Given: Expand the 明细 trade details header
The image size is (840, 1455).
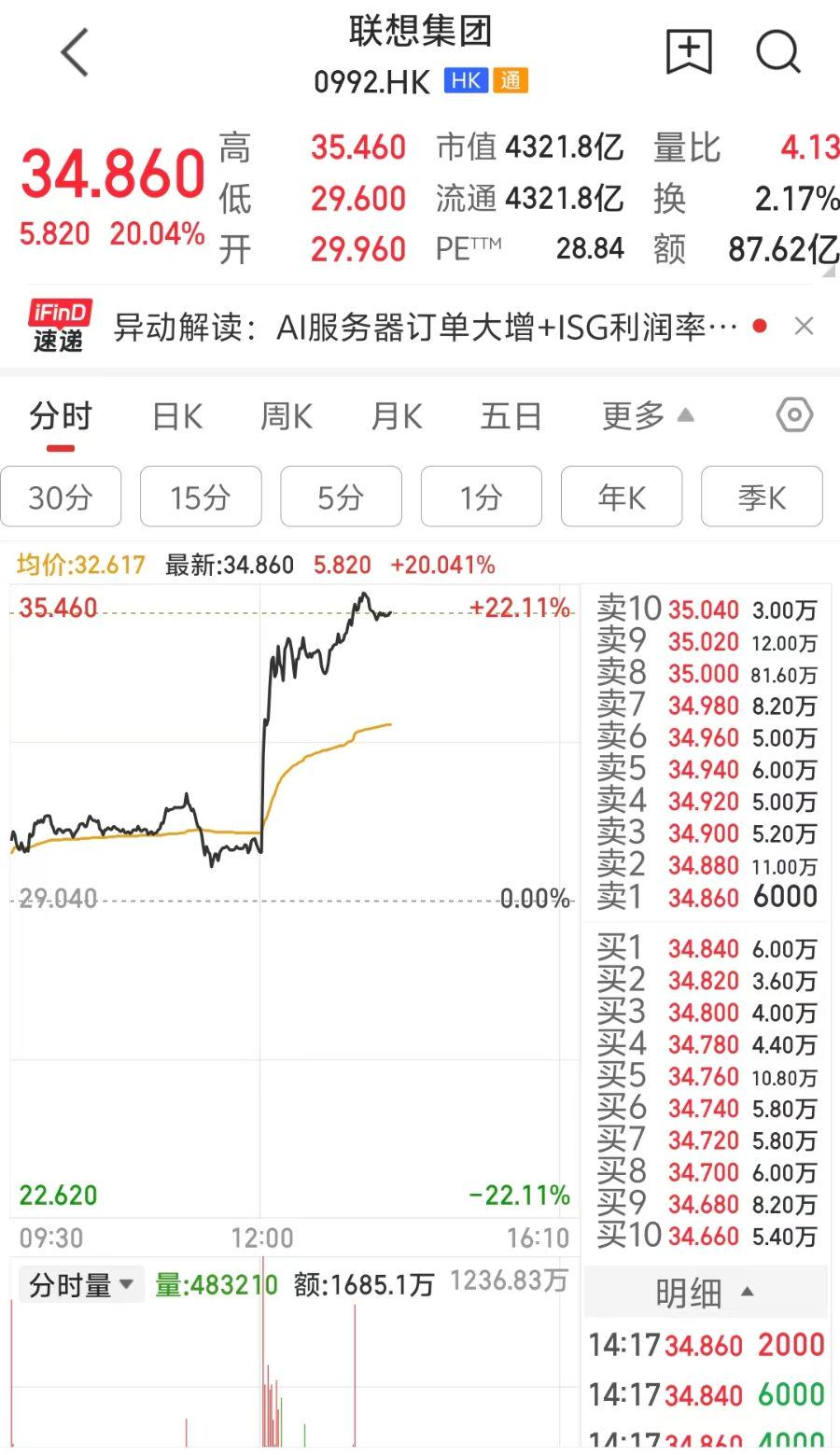Looking at the screenshot, I should 706,1293.
